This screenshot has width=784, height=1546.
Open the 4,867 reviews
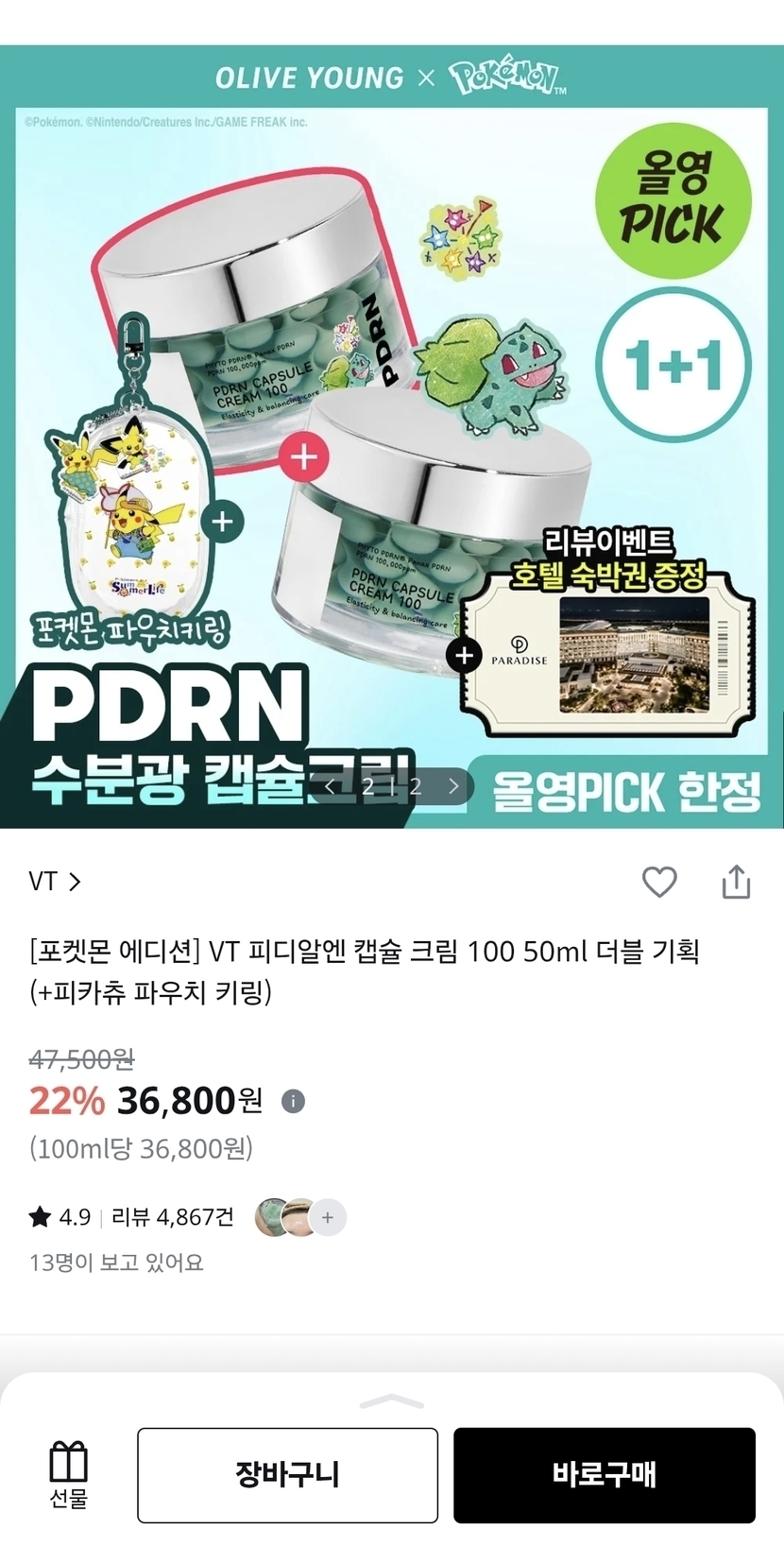(x=173, y=1217)
